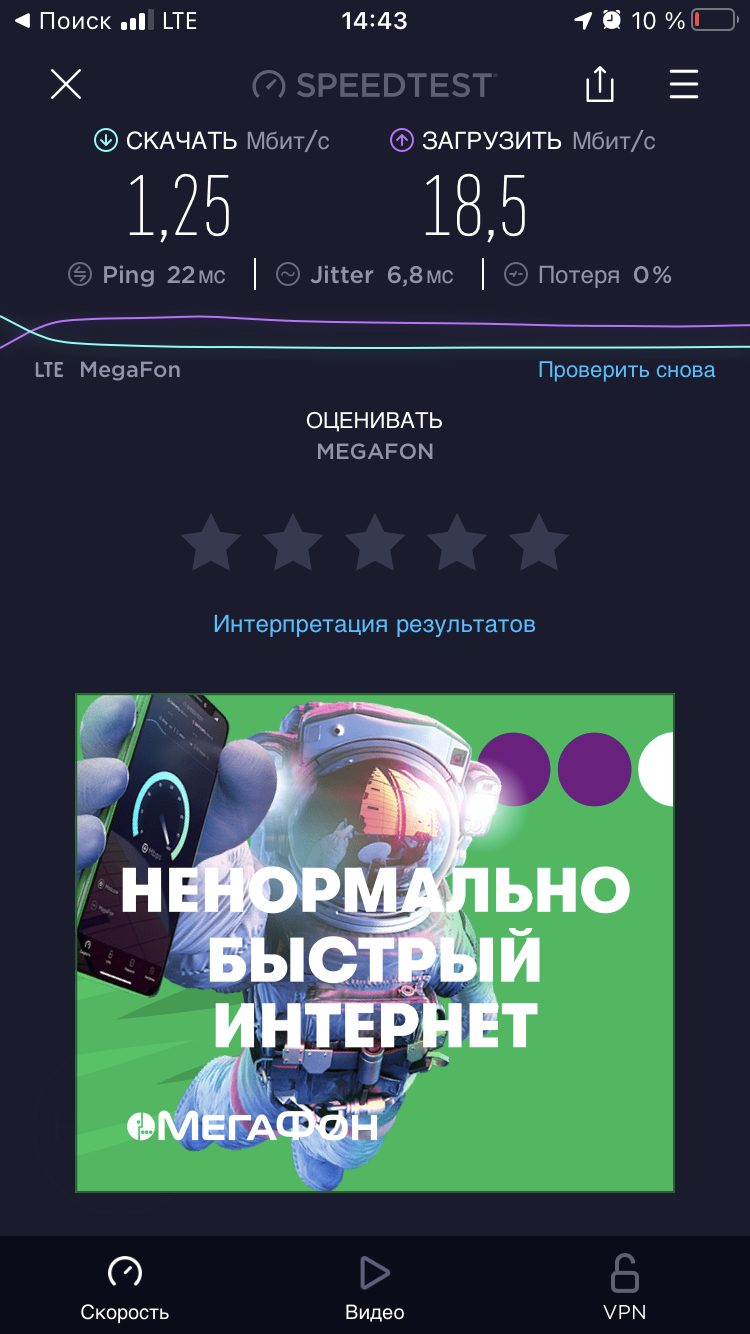Switch to the Скорость tab
Image resolution: width=750 pixels, height=1334 pixels.
(125, 1287)
